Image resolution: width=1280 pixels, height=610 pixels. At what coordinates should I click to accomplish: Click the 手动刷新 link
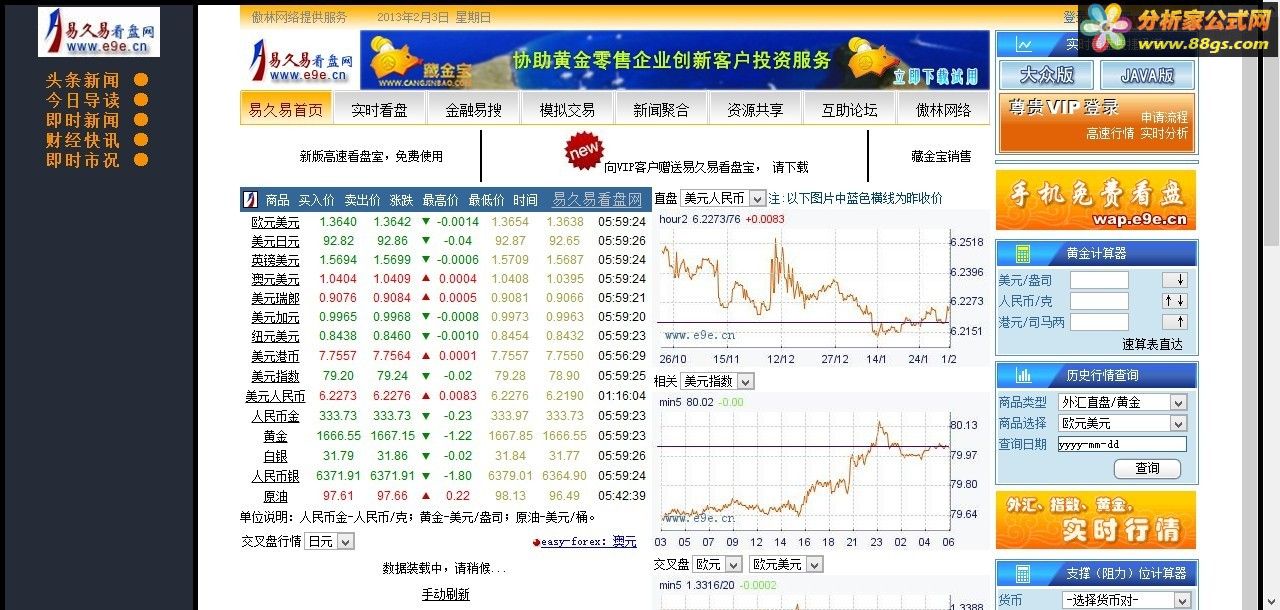point(445,594)
